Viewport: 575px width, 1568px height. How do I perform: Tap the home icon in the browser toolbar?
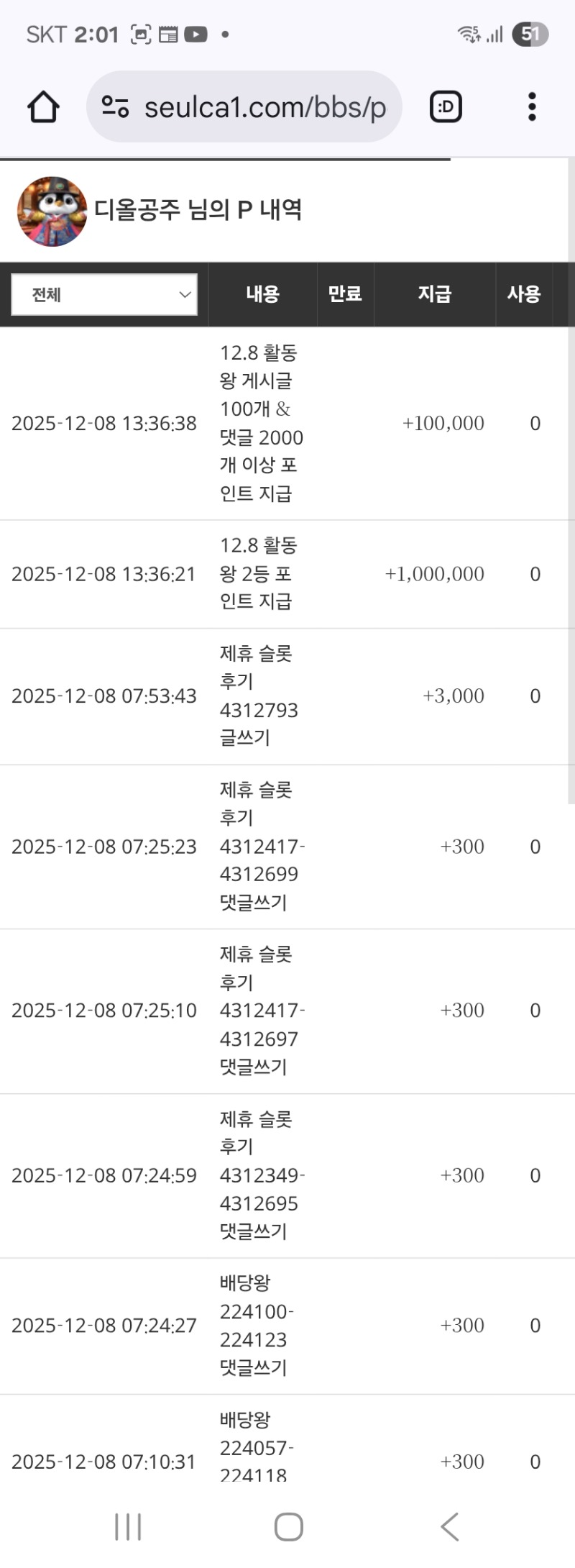click(42, 106)
